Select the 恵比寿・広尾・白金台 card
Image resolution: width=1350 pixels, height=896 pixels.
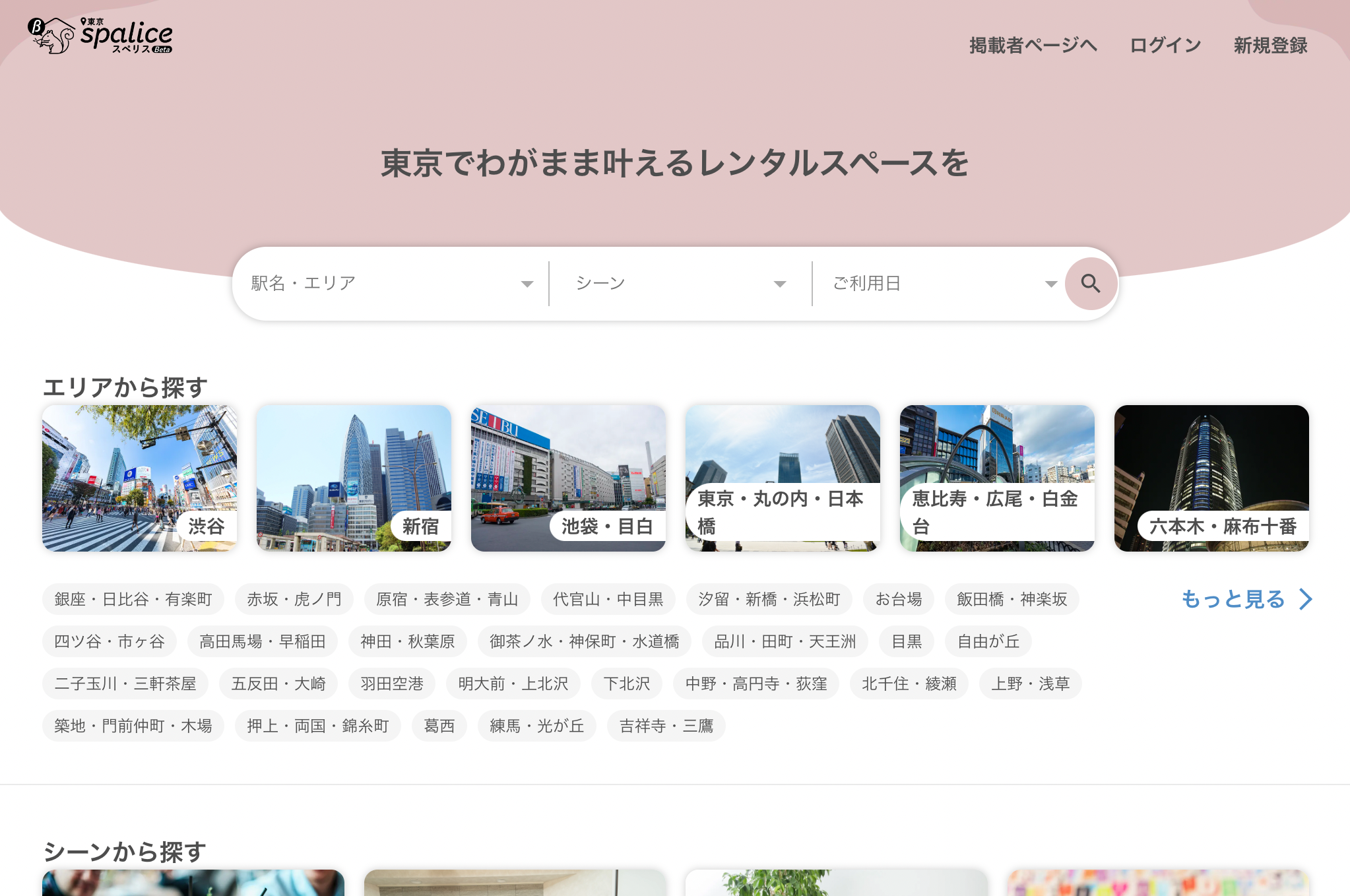tap(997, 478)
